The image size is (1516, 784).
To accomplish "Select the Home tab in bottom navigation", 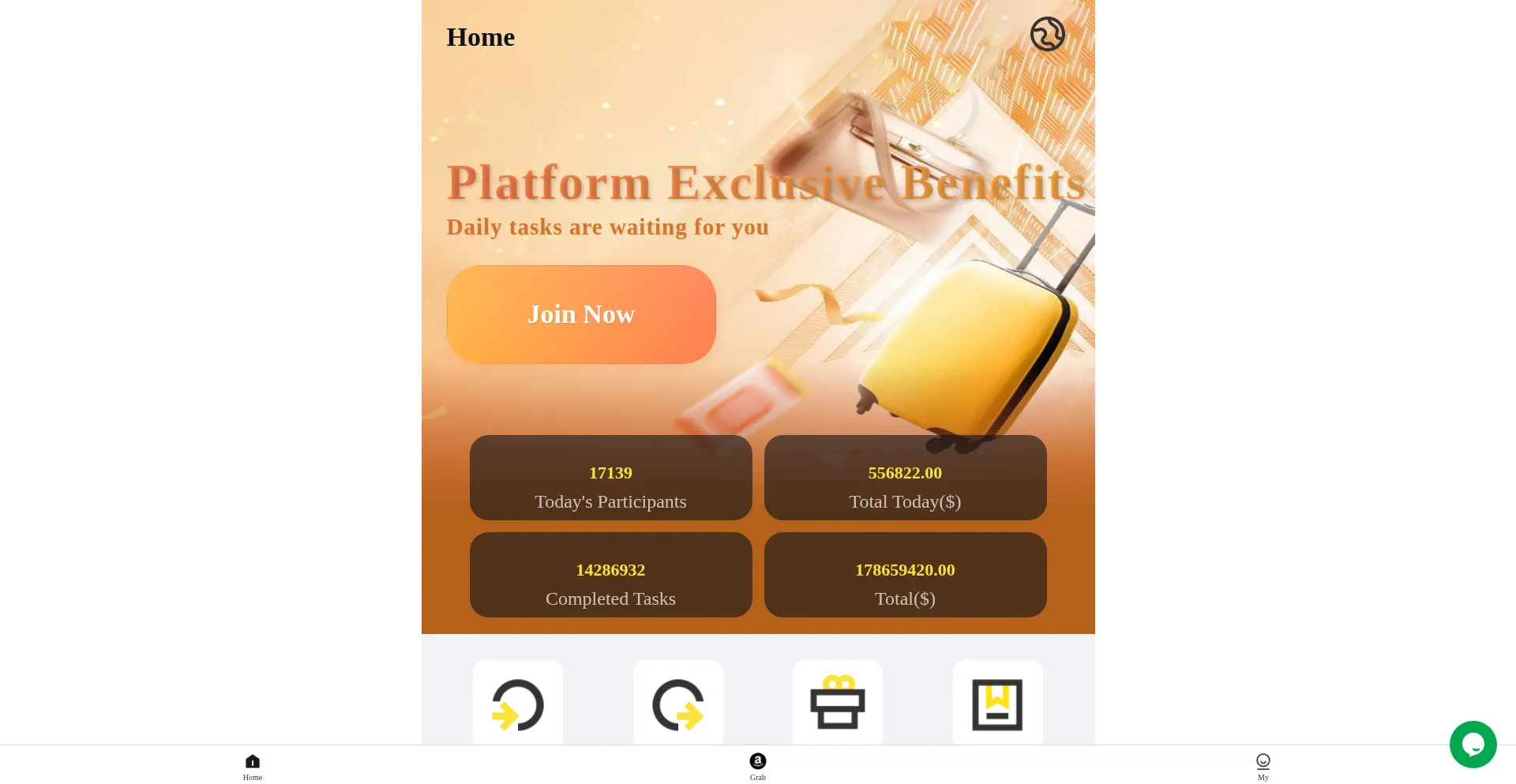I will click(x=253, y=766).
